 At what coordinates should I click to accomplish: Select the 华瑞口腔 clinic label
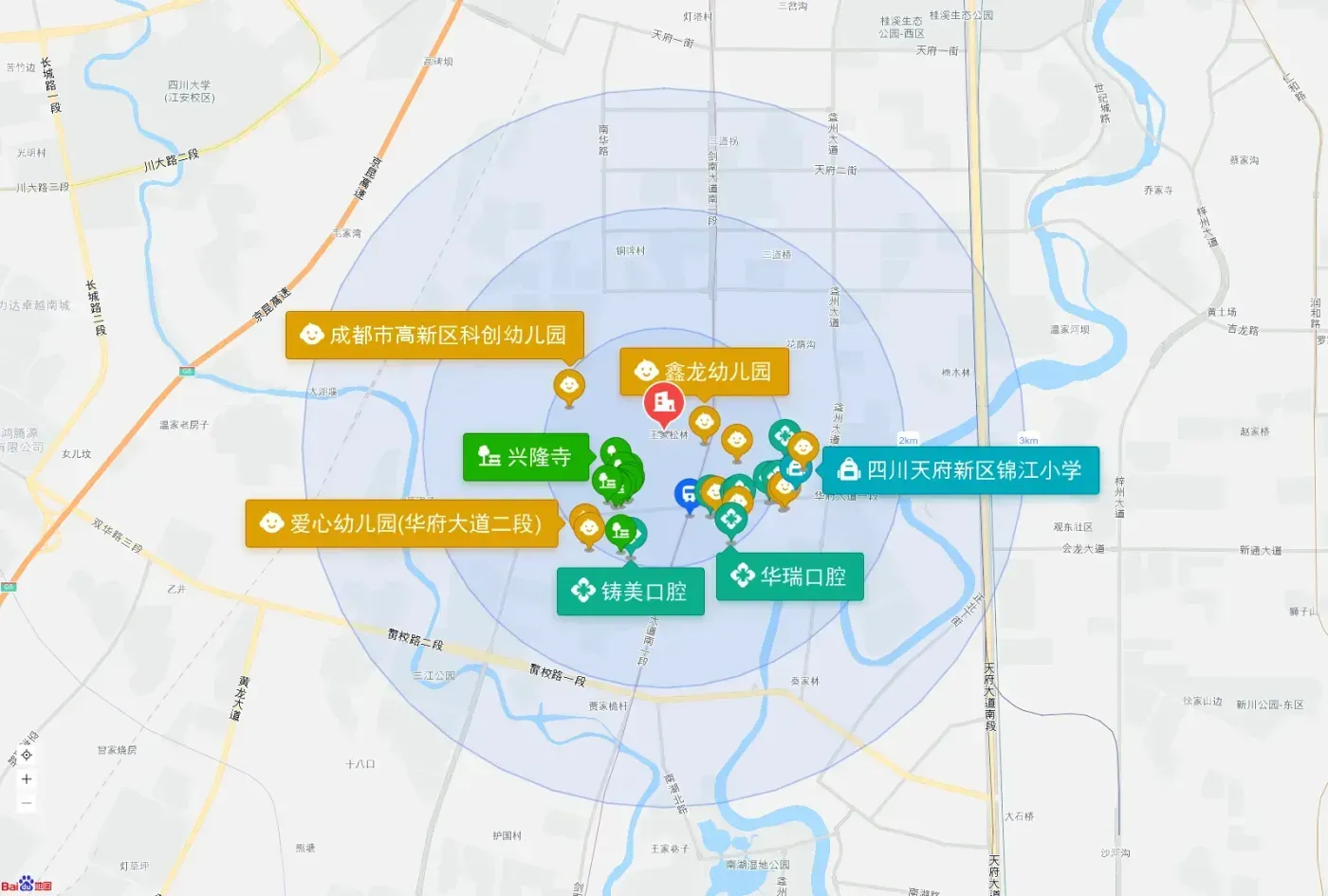click(x=790, y=576)
